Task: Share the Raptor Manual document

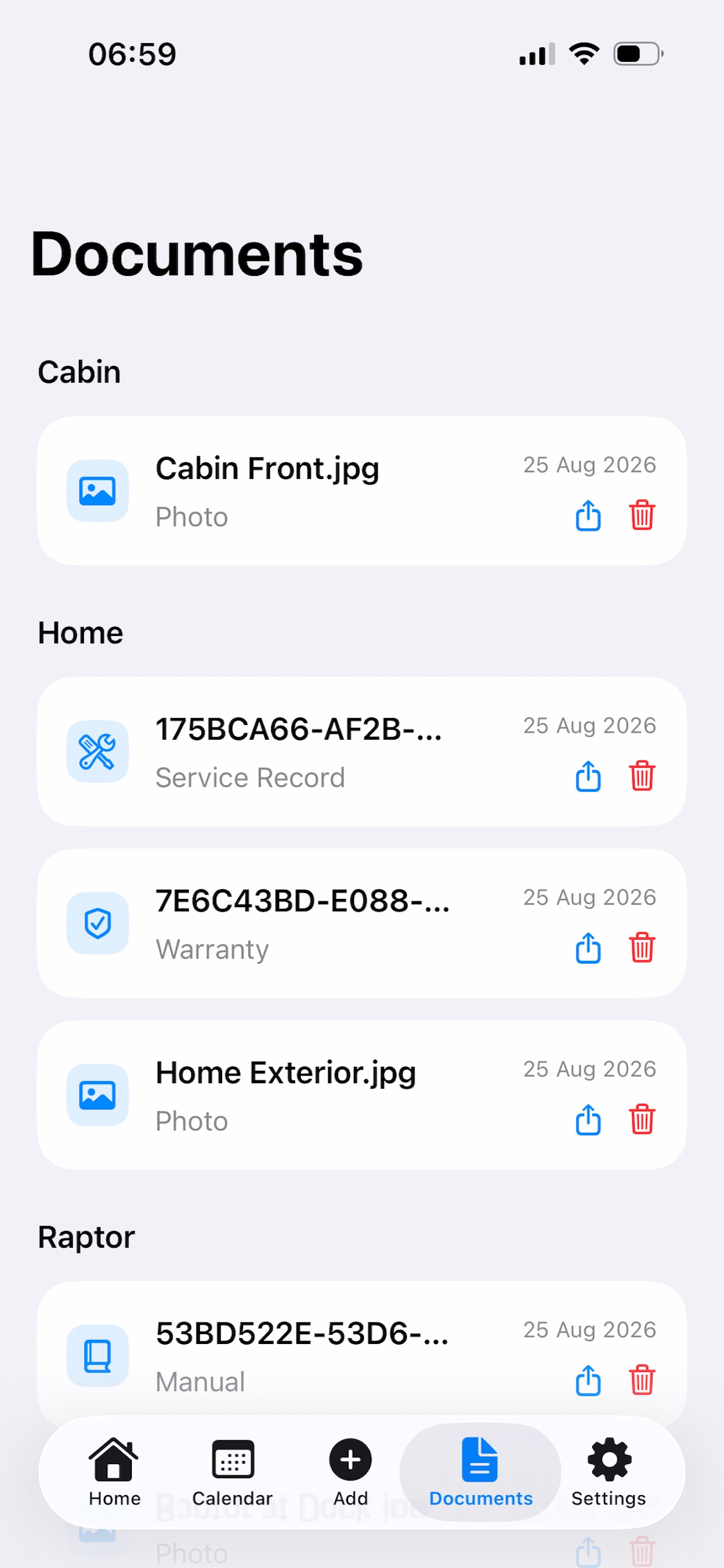Action: [588, 1380]
